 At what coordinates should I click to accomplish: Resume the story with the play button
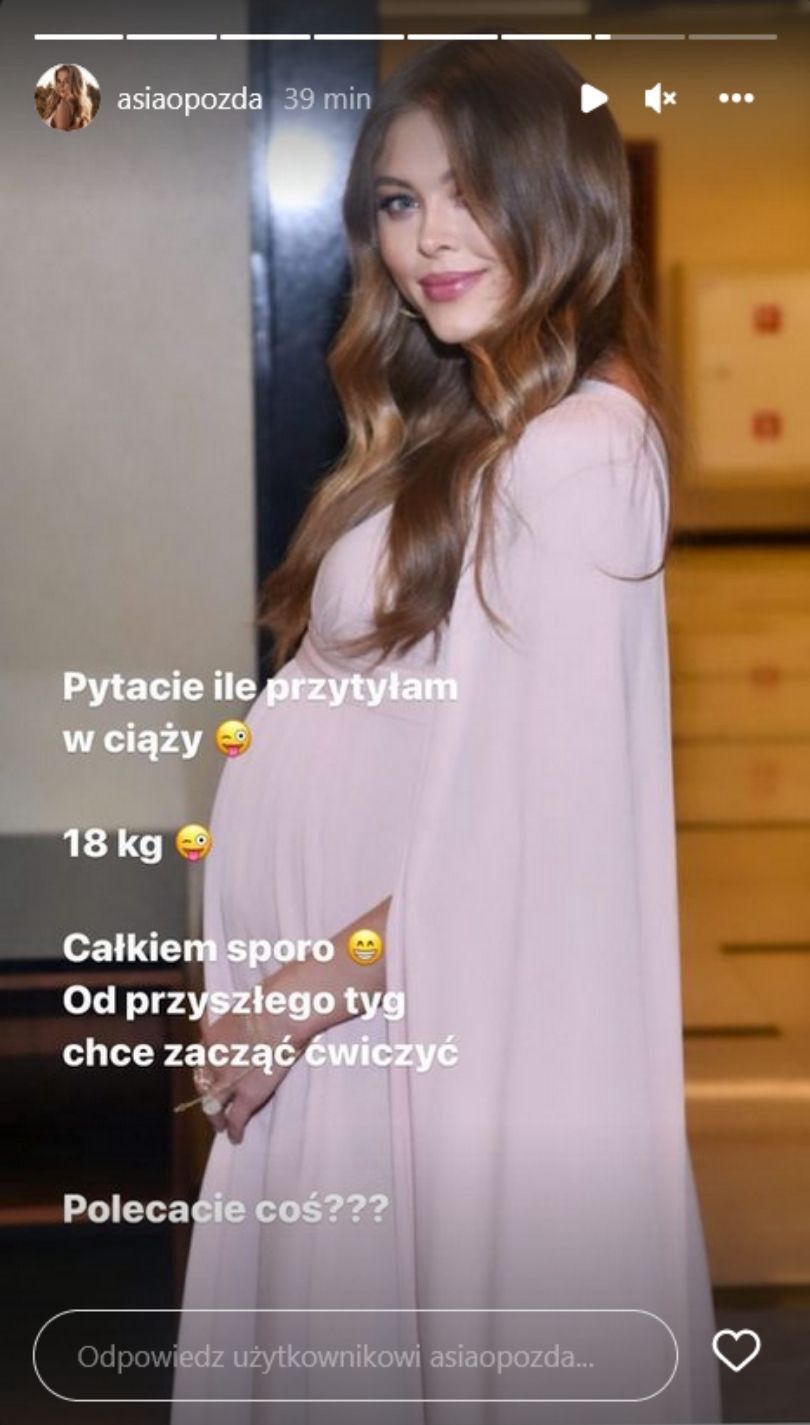(594, 98)
